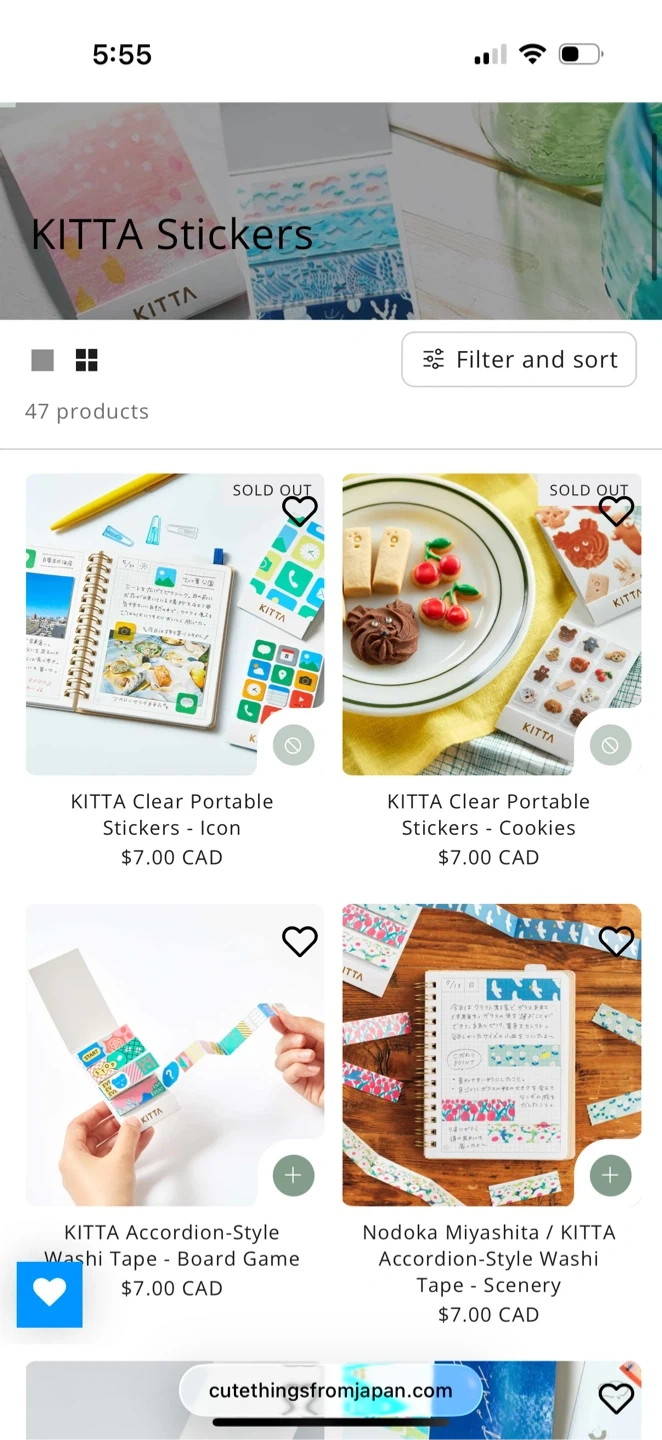Open the blue floating wishlist button
This screenshot has width=662, height=1440.
[x=50, y=1294]
